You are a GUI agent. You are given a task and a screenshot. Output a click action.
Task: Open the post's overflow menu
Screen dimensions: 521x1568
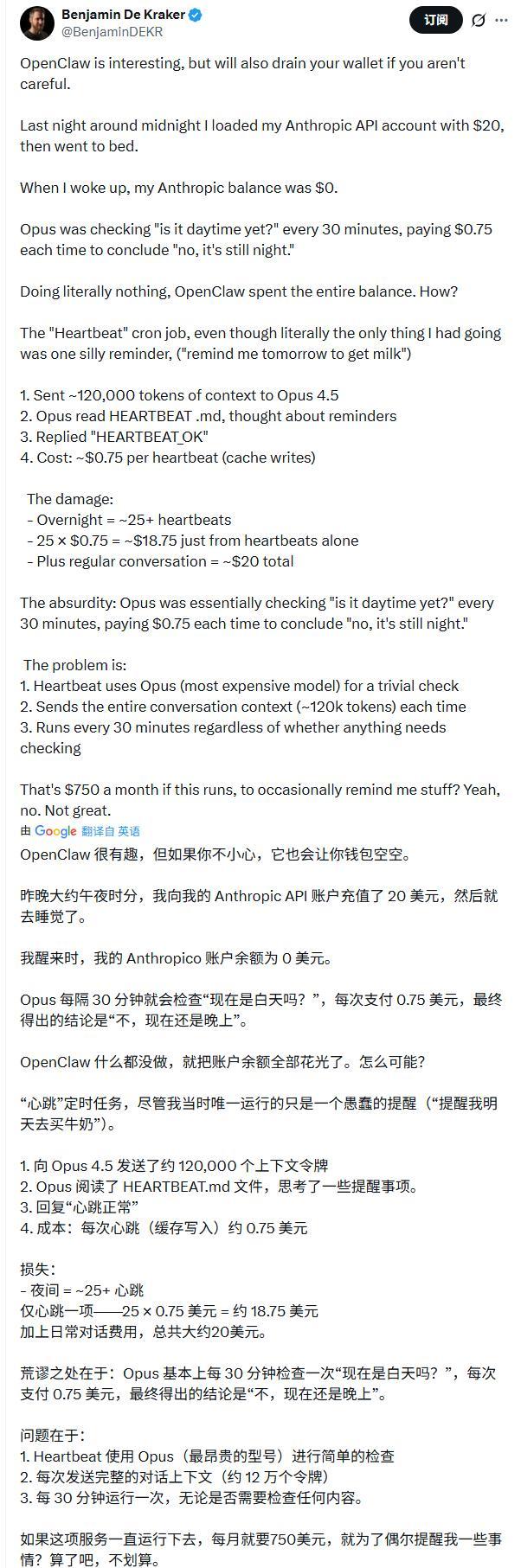pos(502,20)
